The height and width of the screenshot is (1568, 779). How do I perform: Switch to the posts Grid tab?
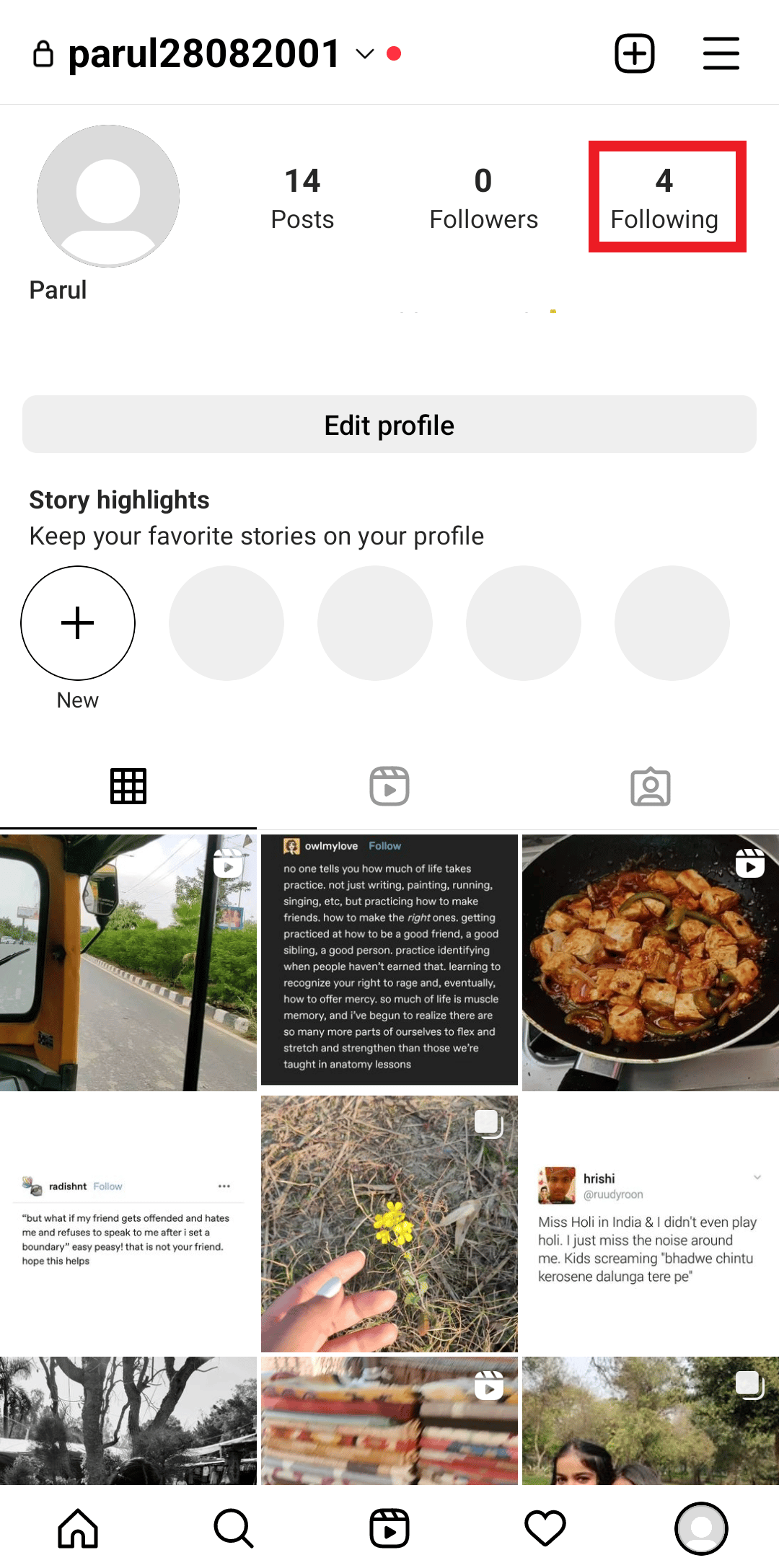pyautogui.click(x=129, y=786)
